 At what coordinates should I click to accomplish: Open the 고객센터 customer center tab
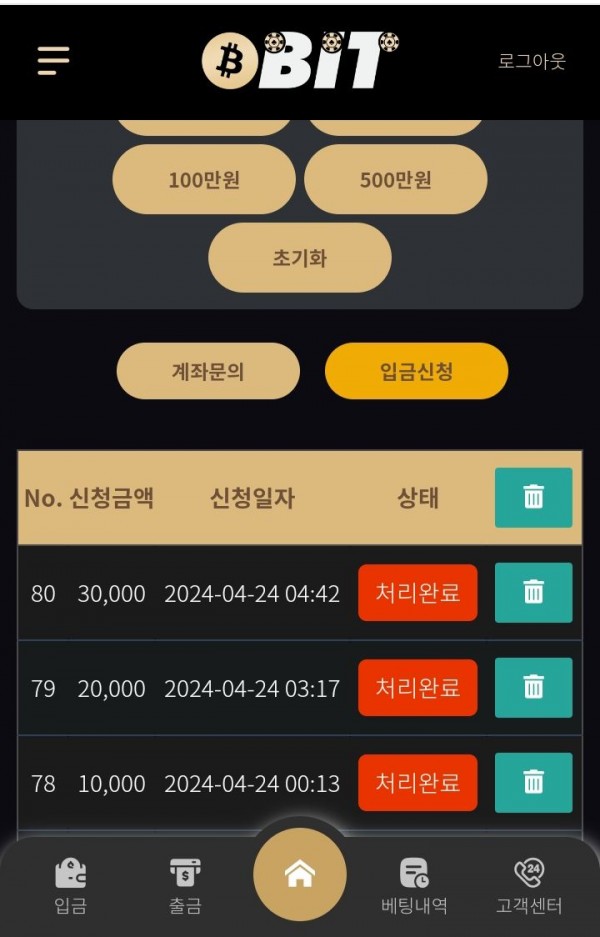point(529,886)
